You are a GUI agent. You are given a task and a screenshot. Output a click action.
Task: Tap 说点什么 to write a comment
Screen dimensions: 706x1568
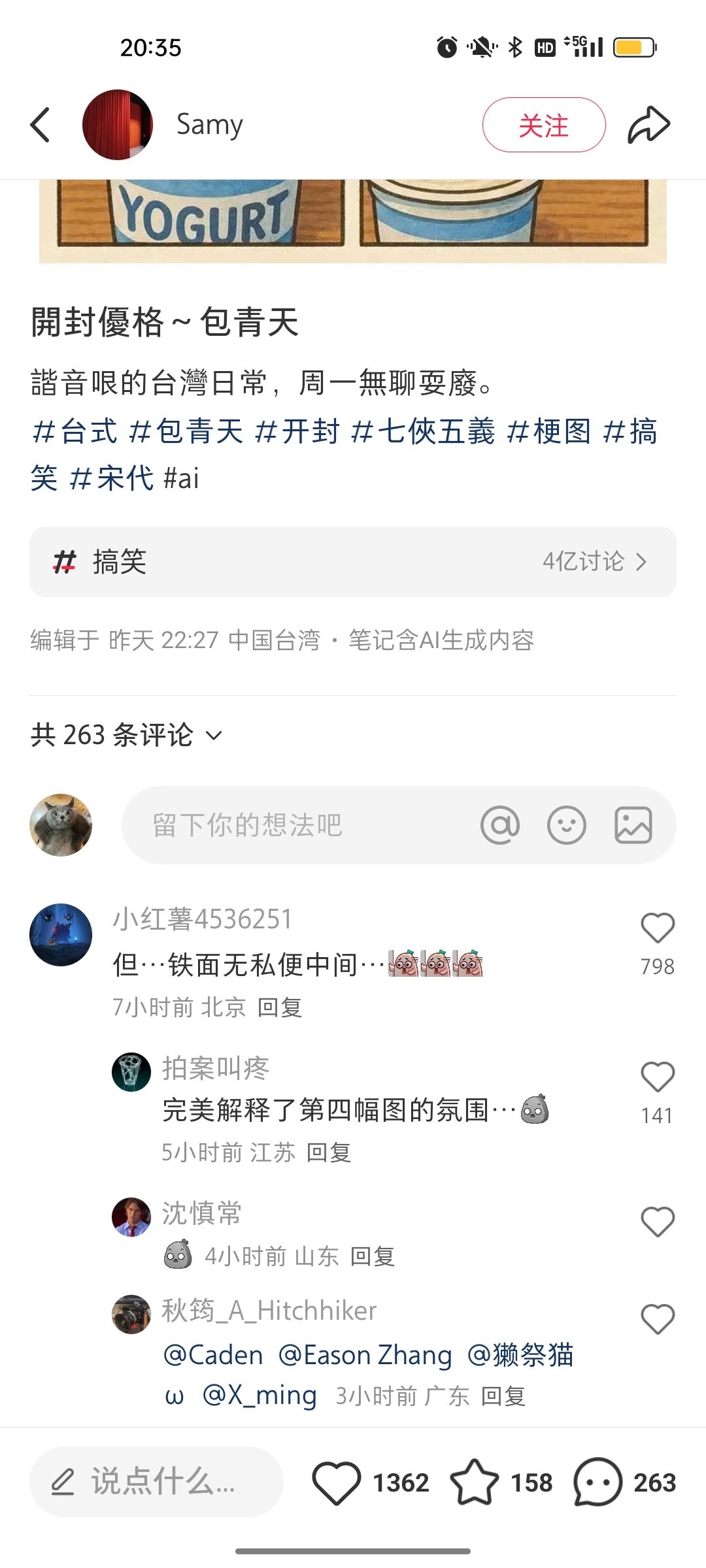pyautogui.click(x=156, y=1482)
